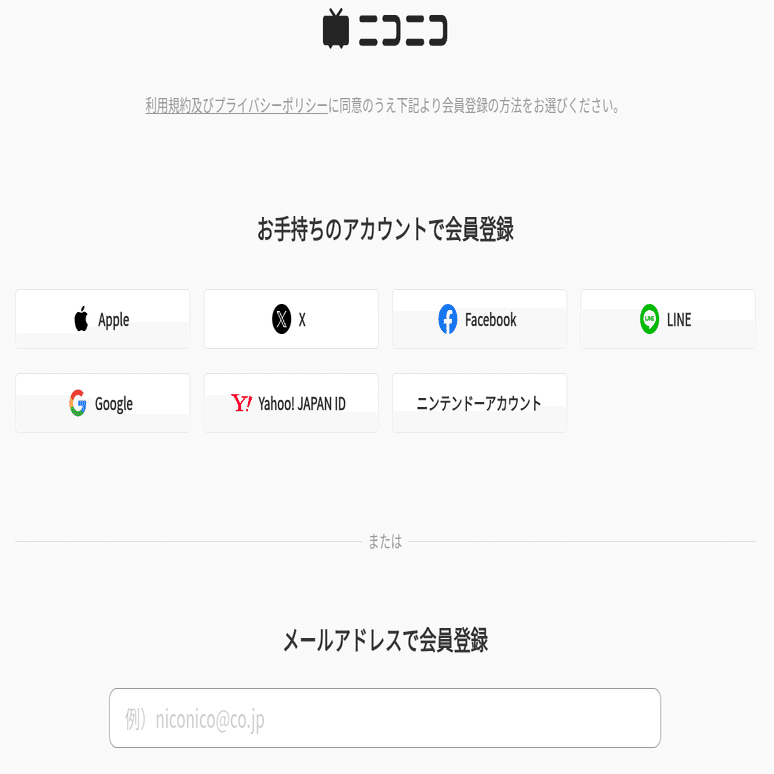This screenshot has height=774, width=774.
Task: Focus the email address input field
Action: pyautogui.click(x=384, y=718)
